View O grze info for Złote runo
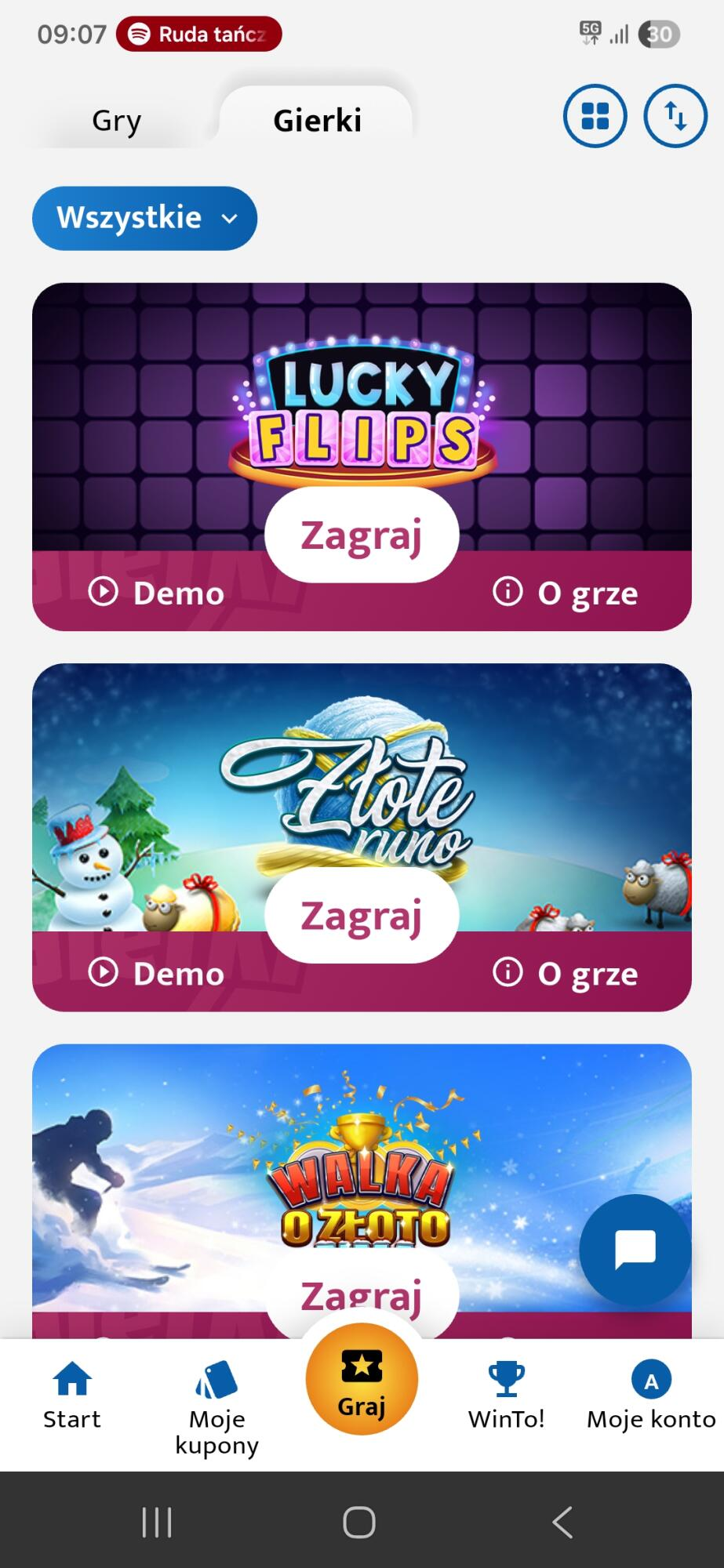Screen dimensions: 724x1568 click(566, 973)
